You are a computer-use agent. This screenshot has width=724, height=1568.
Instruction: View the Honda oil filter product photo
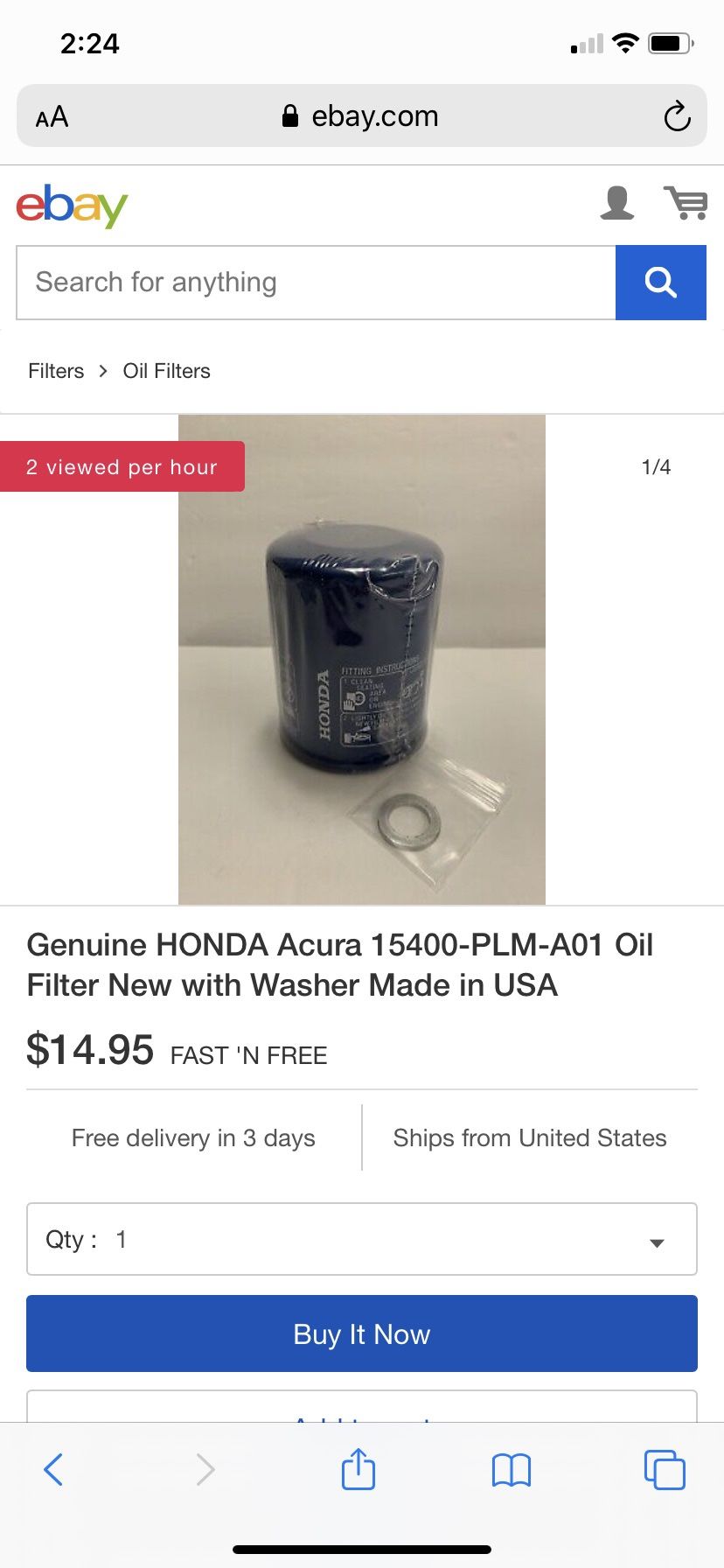[x=361, y=659]
